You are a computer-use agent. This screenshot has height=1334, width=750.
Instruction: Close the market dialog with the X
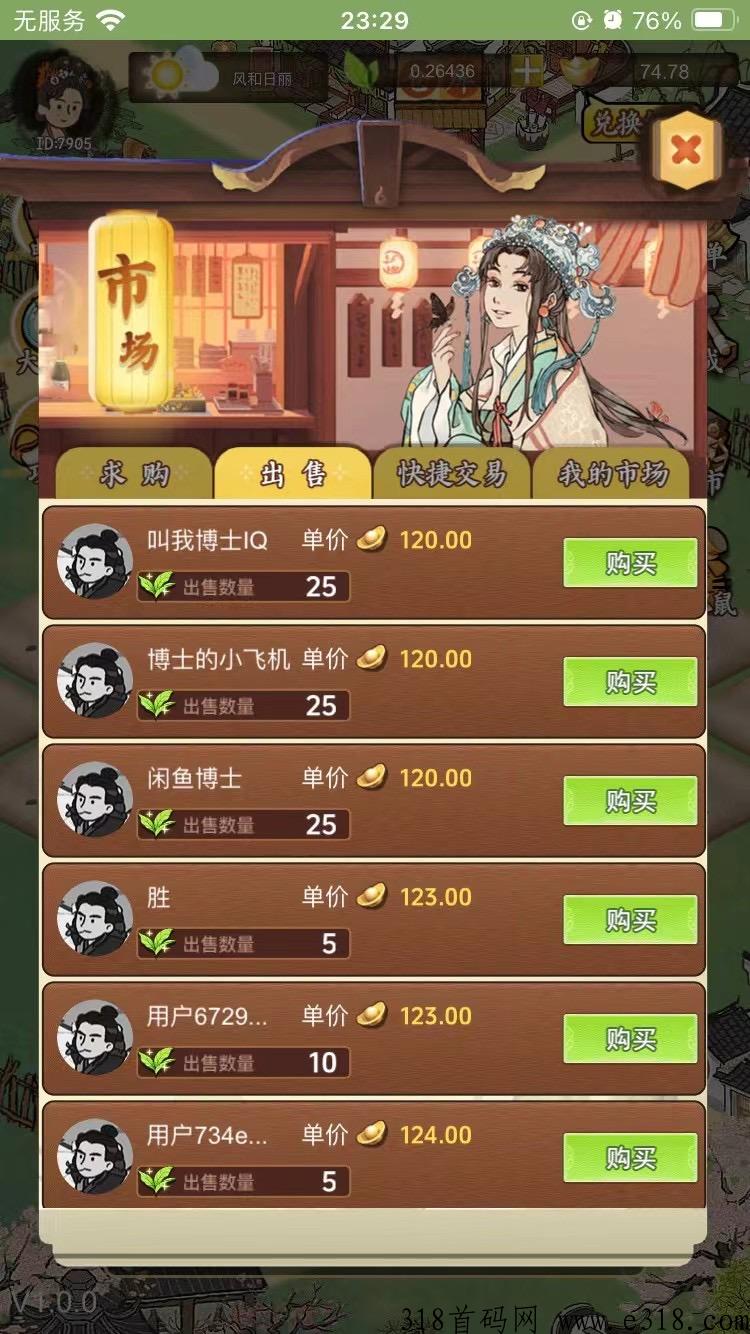pos(686,150)
